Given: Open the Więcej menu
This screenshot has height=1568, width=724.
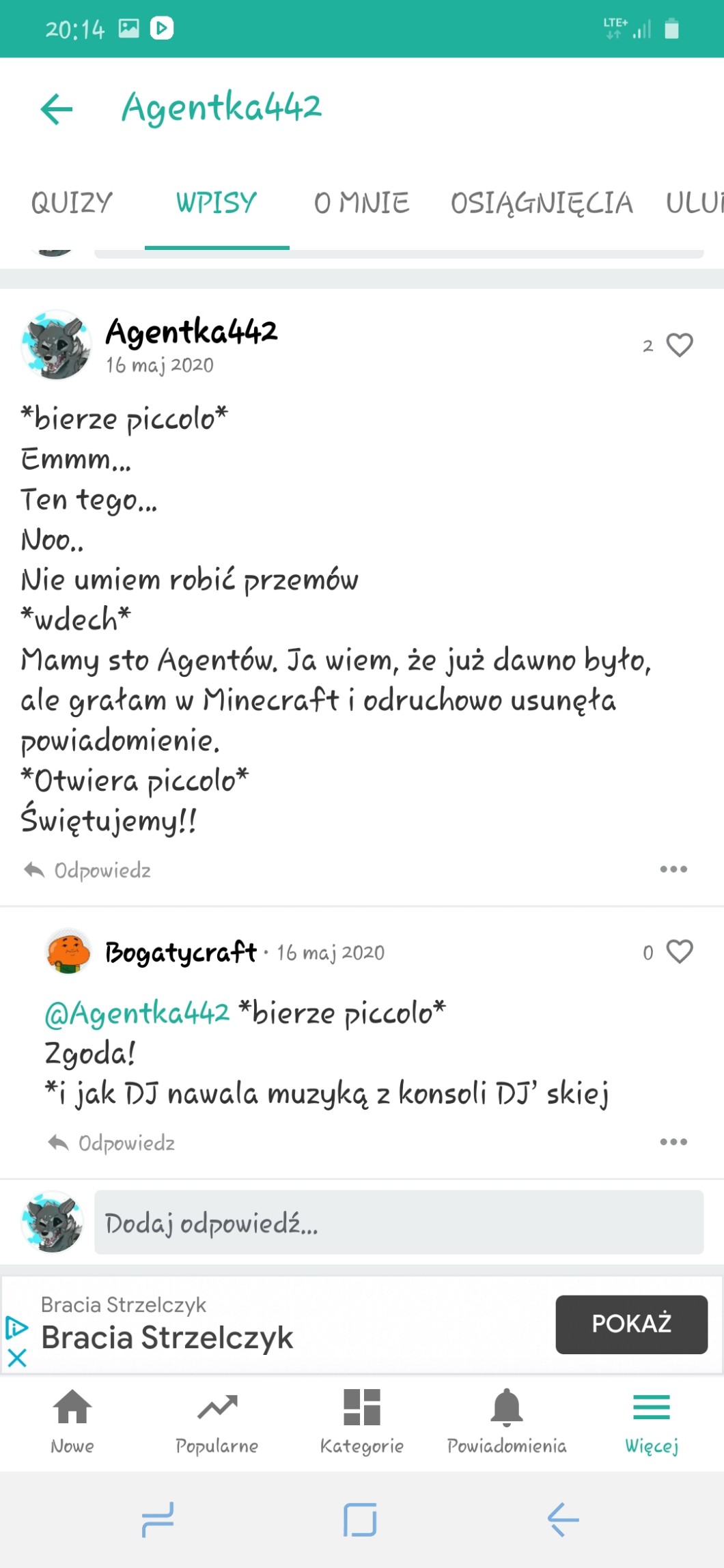Looking at the screenshot, I should tap(652, 1420).
